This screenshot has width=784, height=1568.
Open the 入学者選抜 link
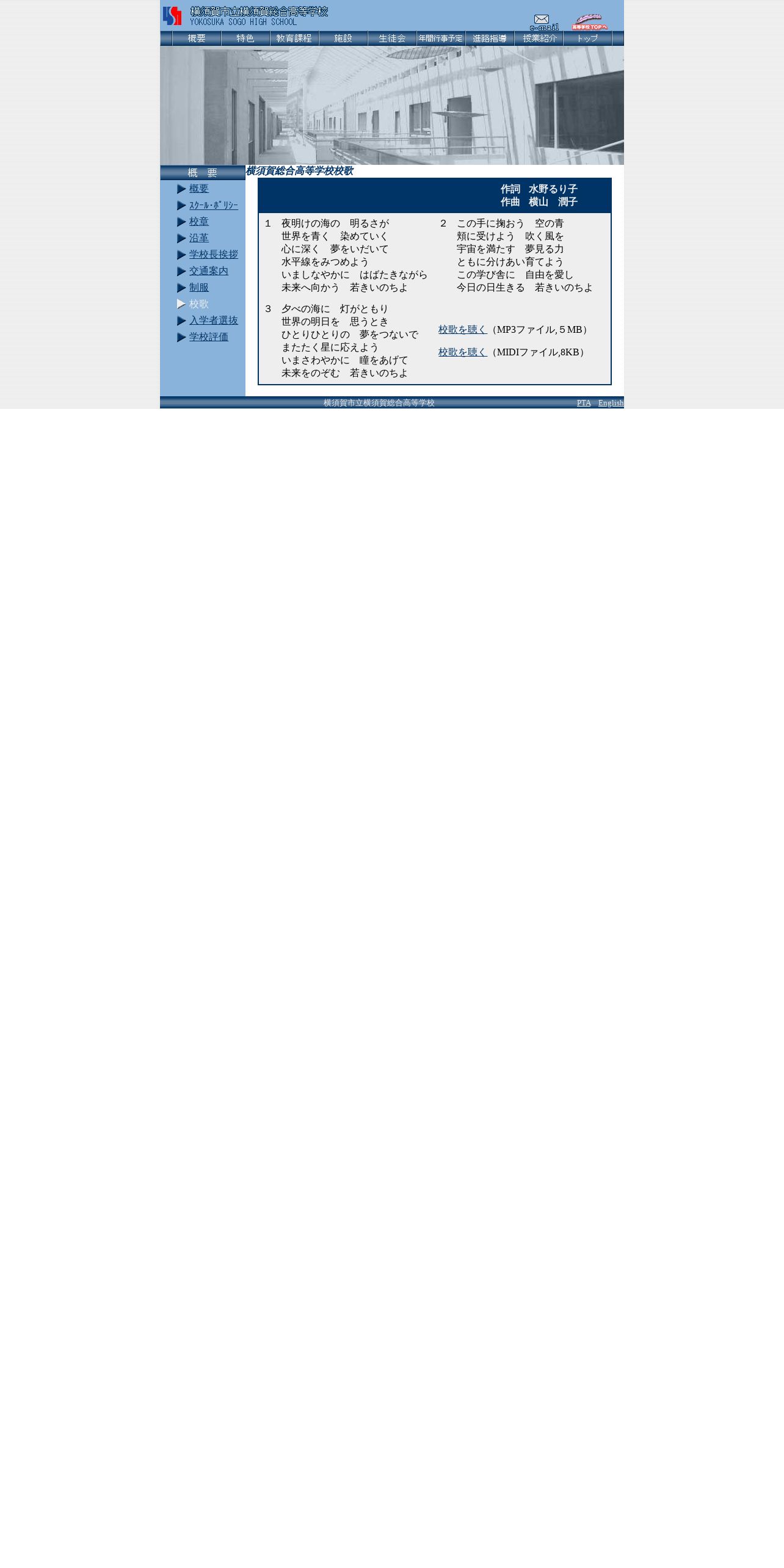coord(214,321)
